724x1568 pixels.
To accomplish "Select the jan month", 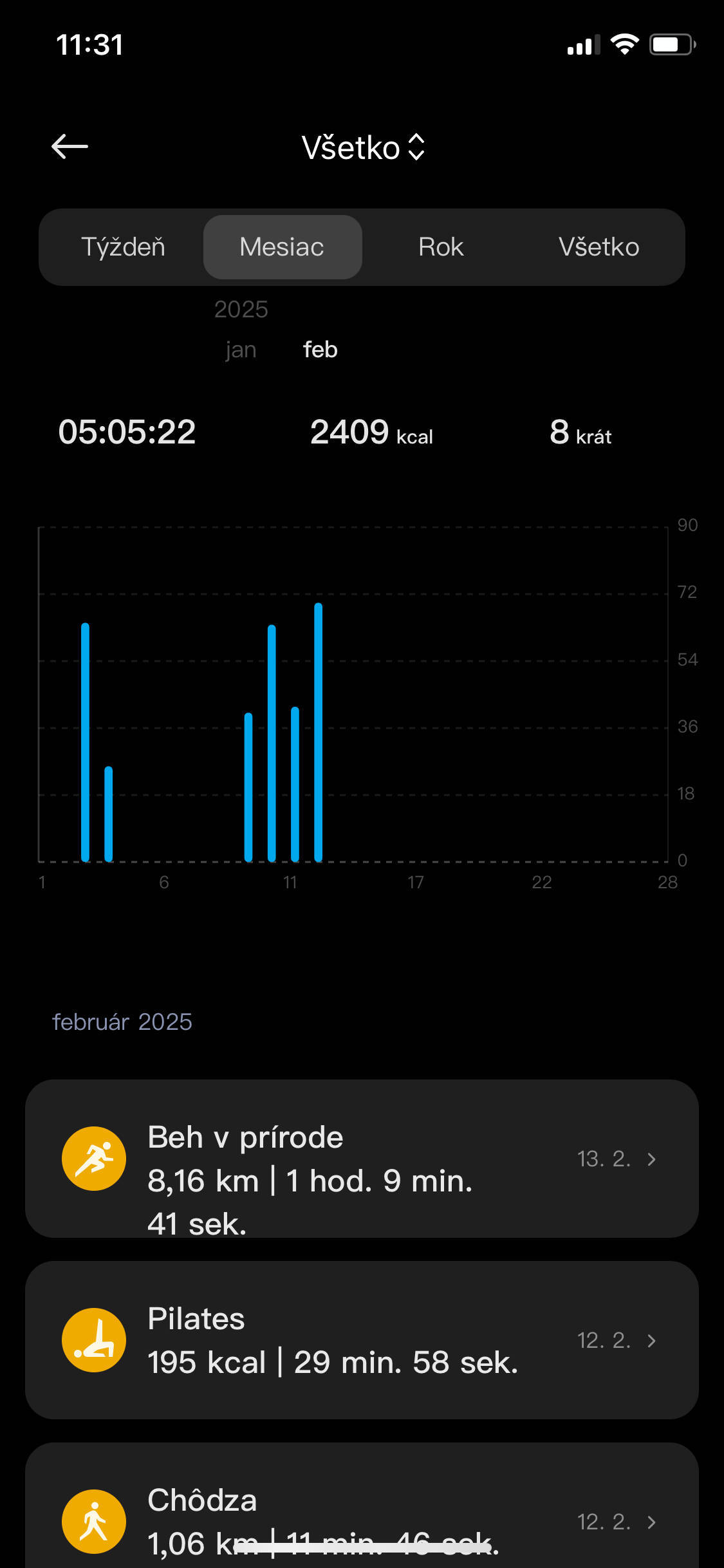I will 241,350.
